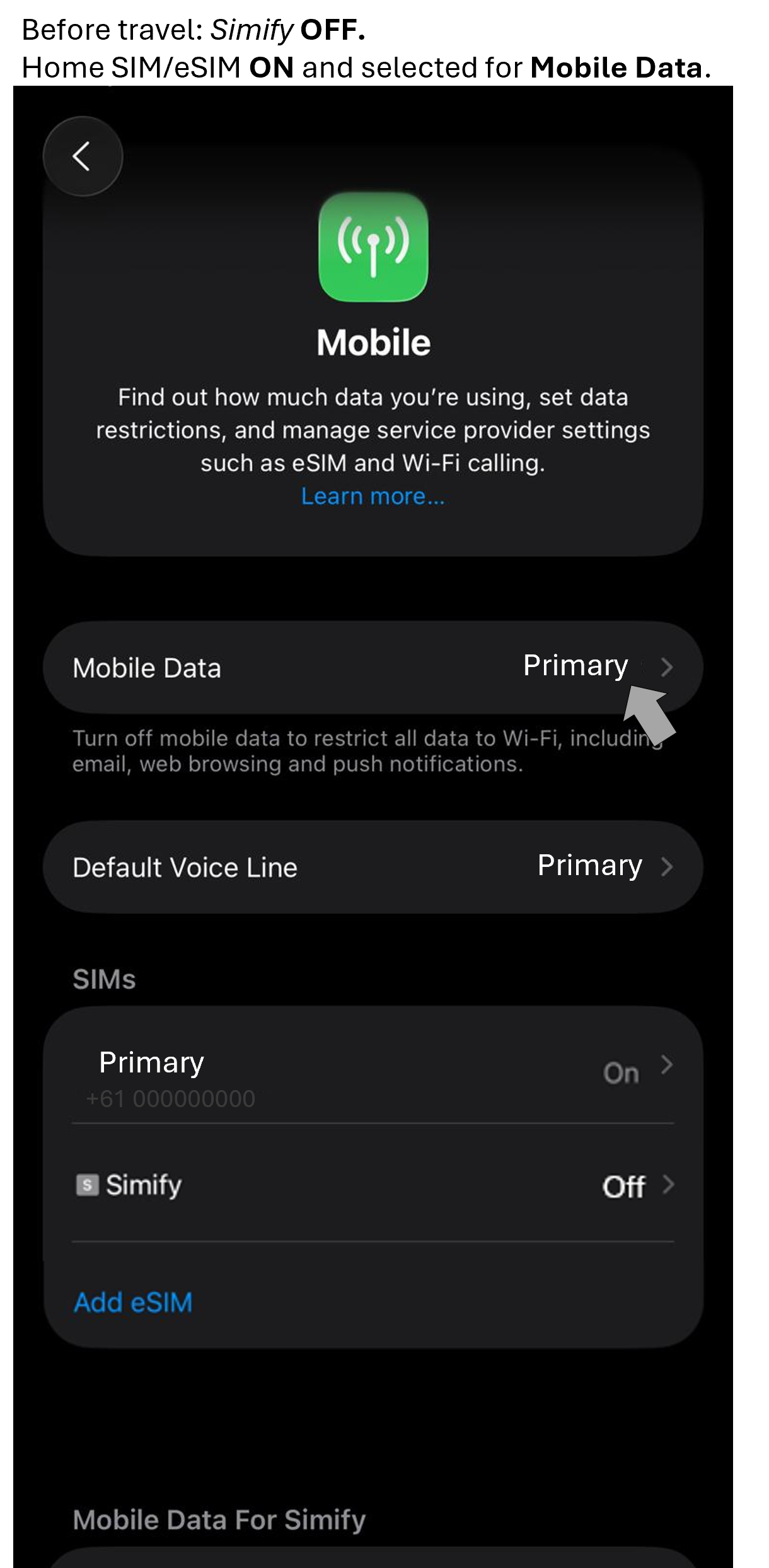Tap Add eSIM
769x1568 pixels.
[x=133, y=1303]
